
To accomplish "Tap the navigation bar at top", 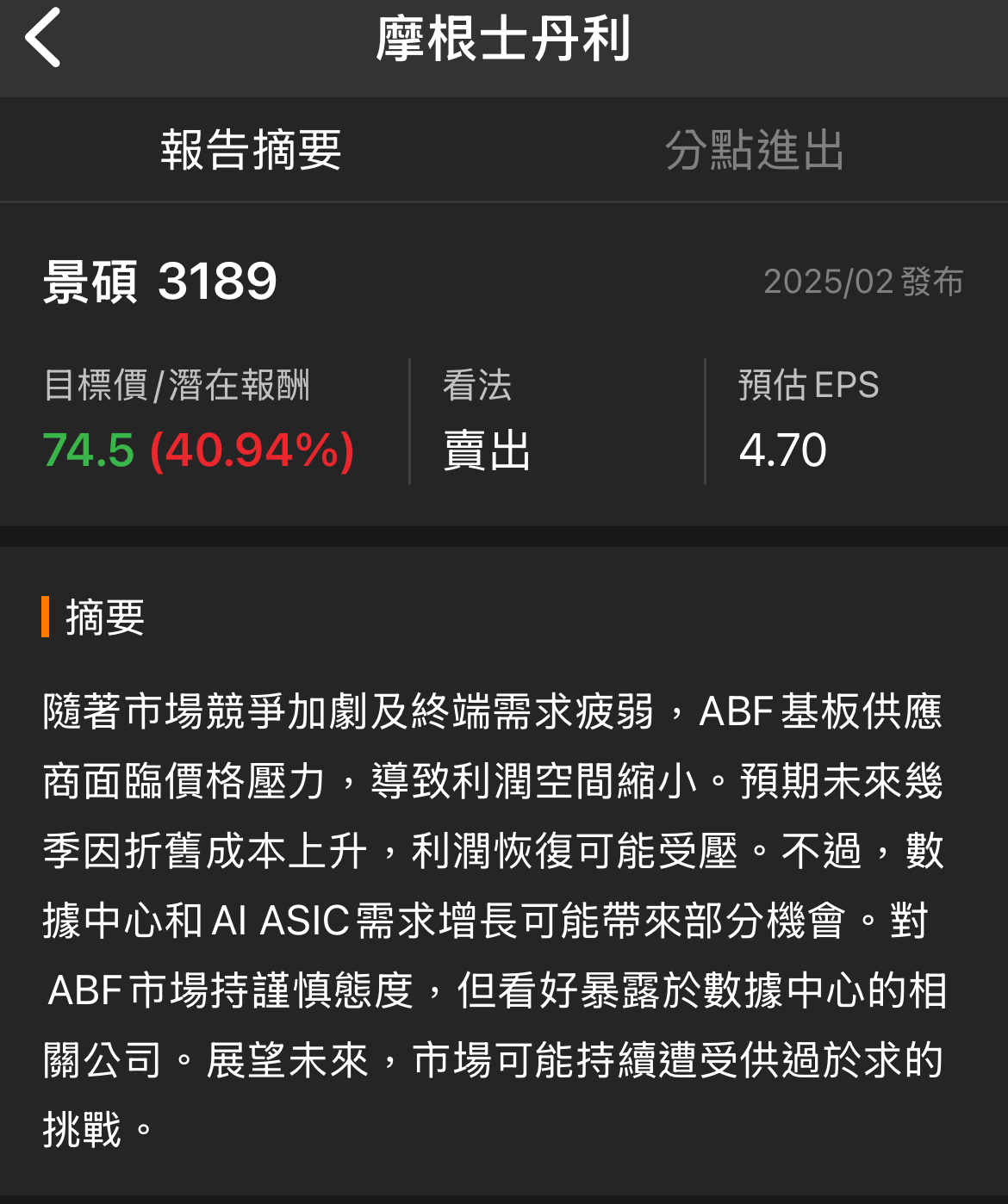I will (x=504, y=40).
